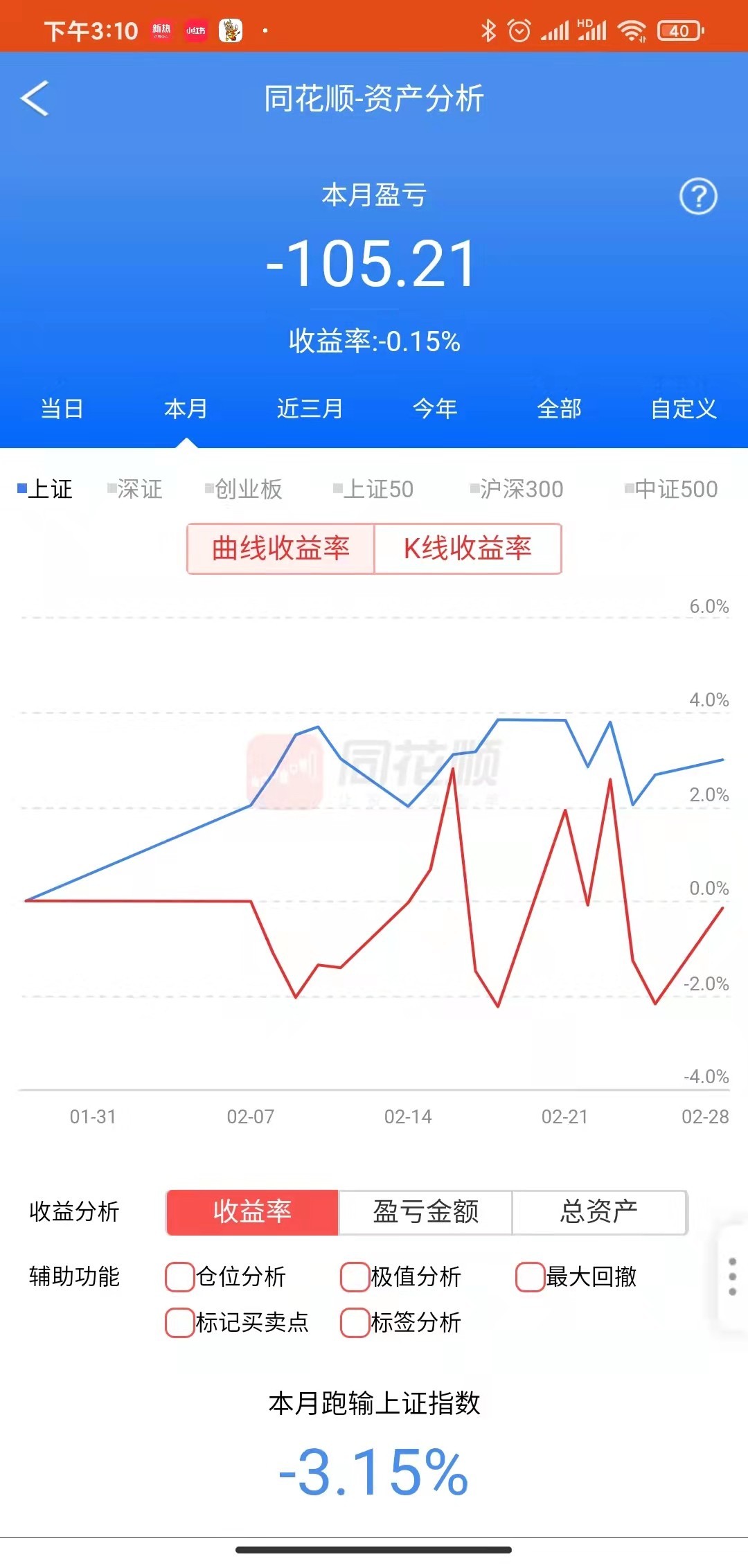This screenshot has height=1568, width=748.
Task: Select the 沪深300 benchmark
Action: tap(517, 489)
